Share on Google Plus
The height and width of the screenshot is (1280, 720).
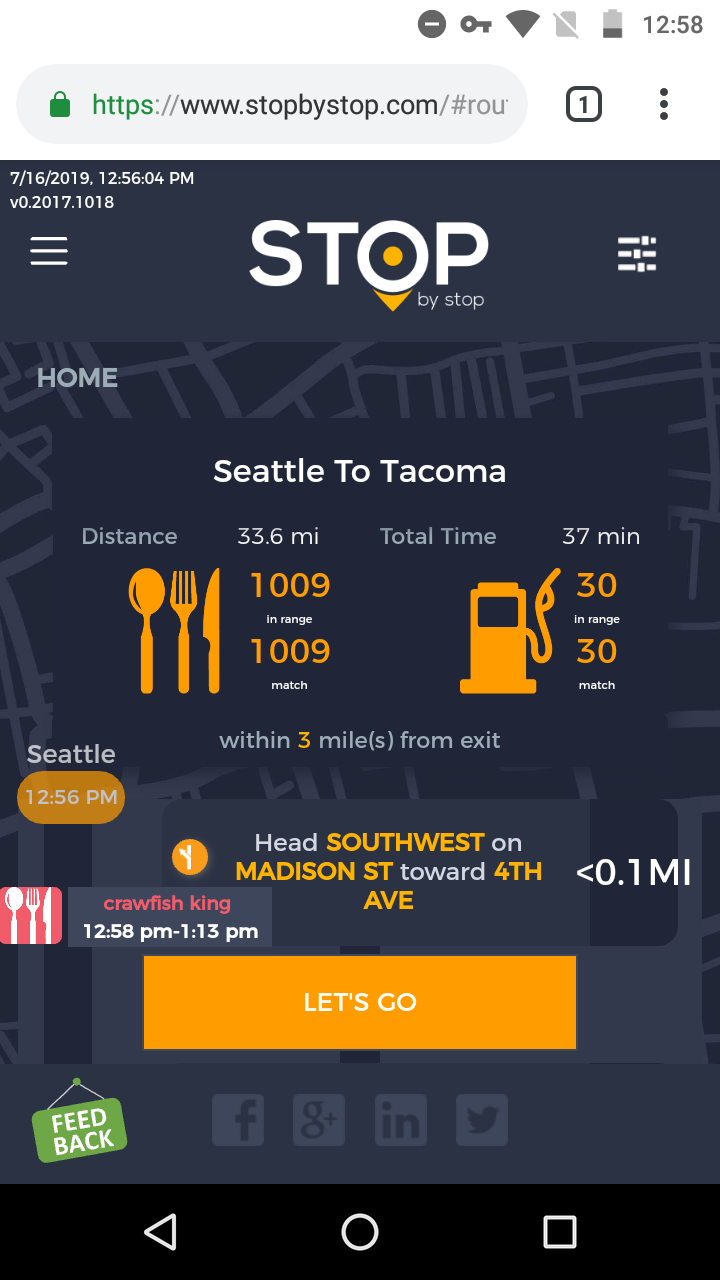pos(319,1120)
